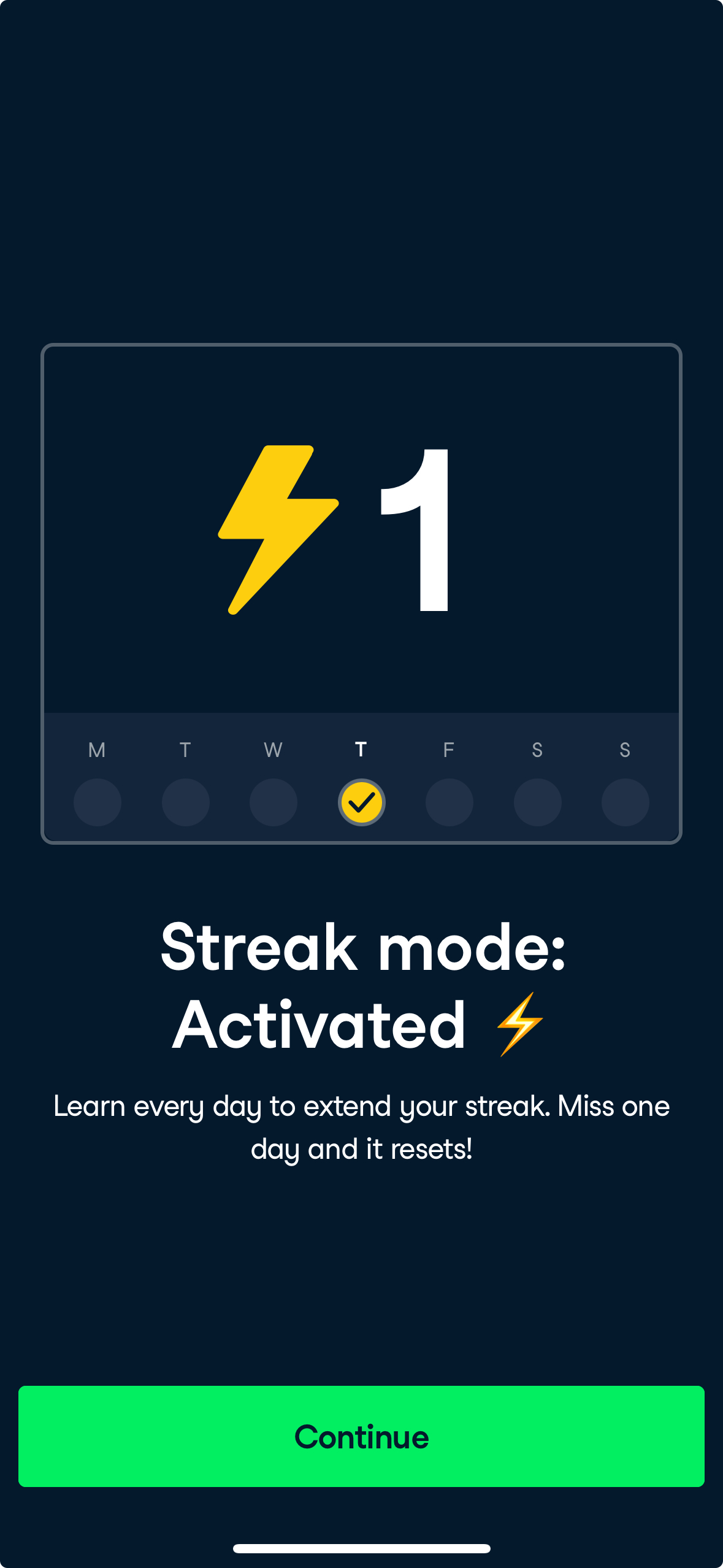Select Wednesday's empty streak circle
Viewport: 723px width, 1568px height.
pyautogui.click(x=274, y=801)
